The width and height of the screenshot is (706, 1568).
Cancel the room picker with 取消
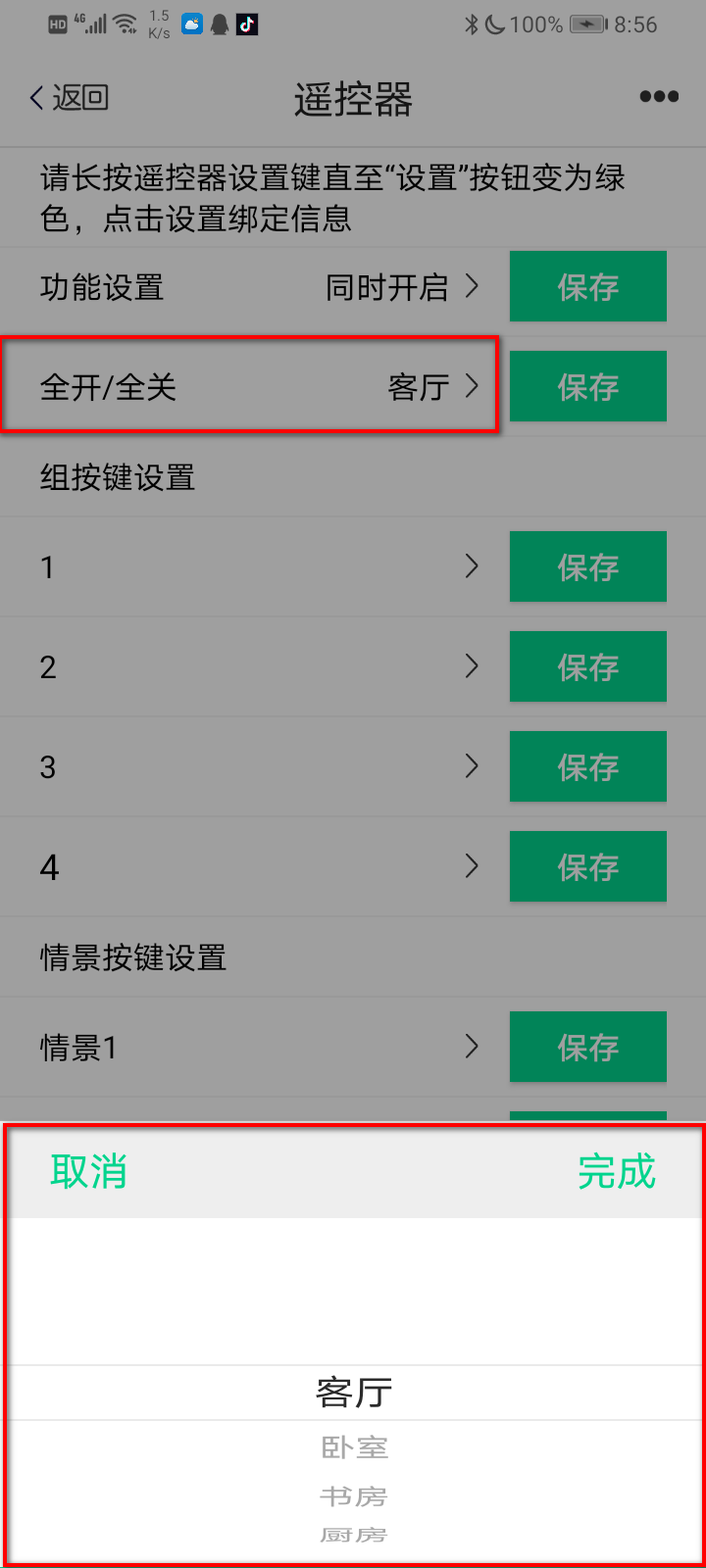click(88, 1171)
